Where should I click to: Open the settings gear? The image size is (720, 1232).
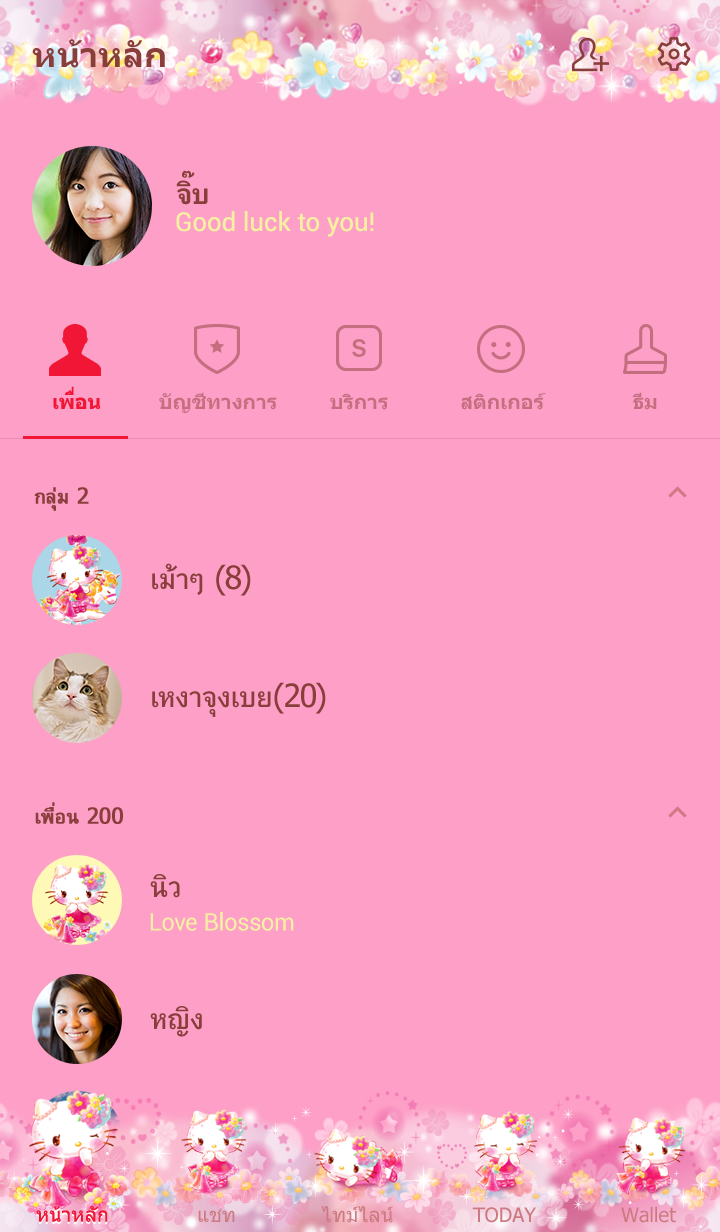point(673,55)
